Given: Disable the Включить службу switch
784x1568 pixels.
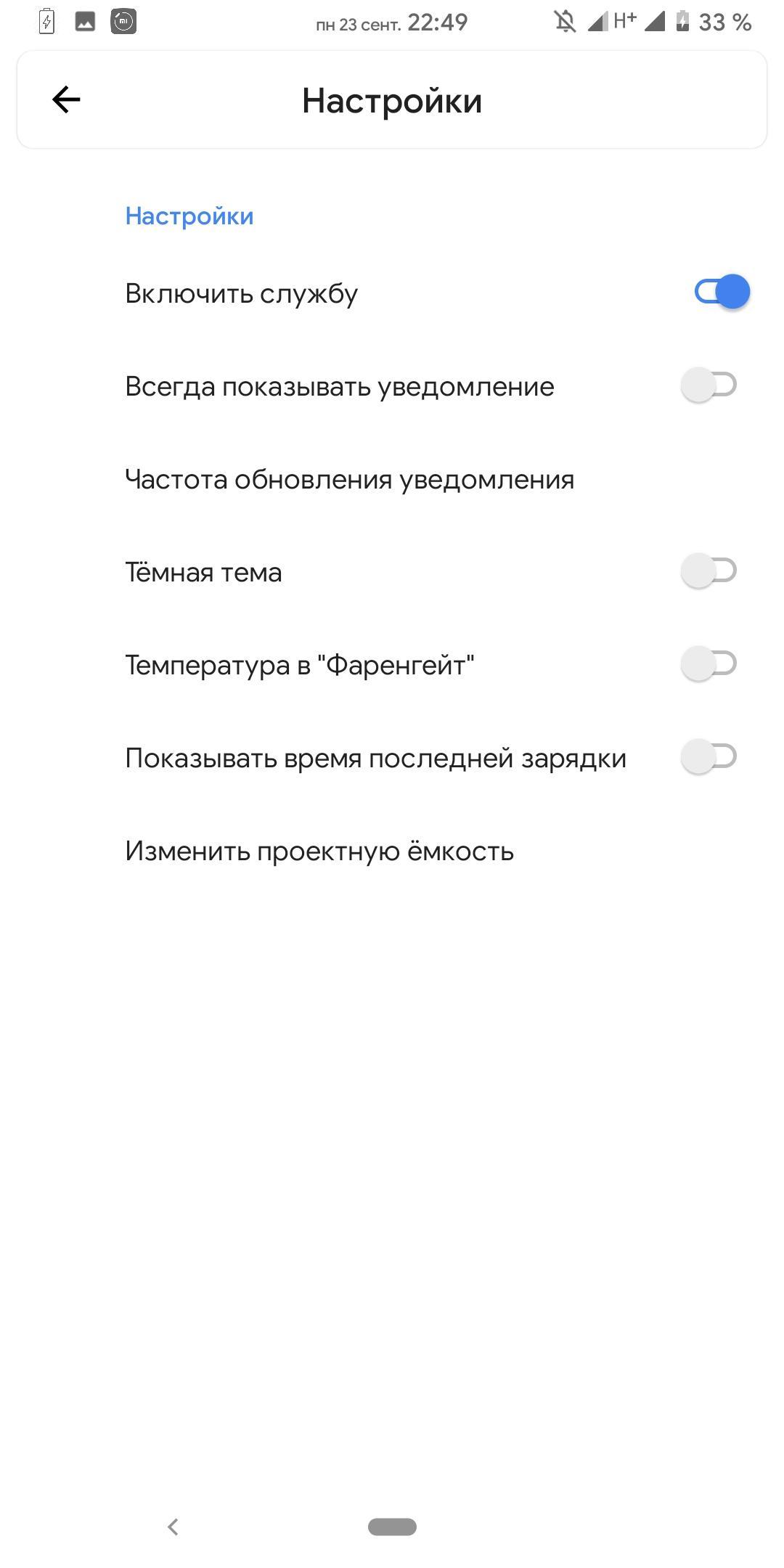Looking at the screenshot, I should coord(722,292).
